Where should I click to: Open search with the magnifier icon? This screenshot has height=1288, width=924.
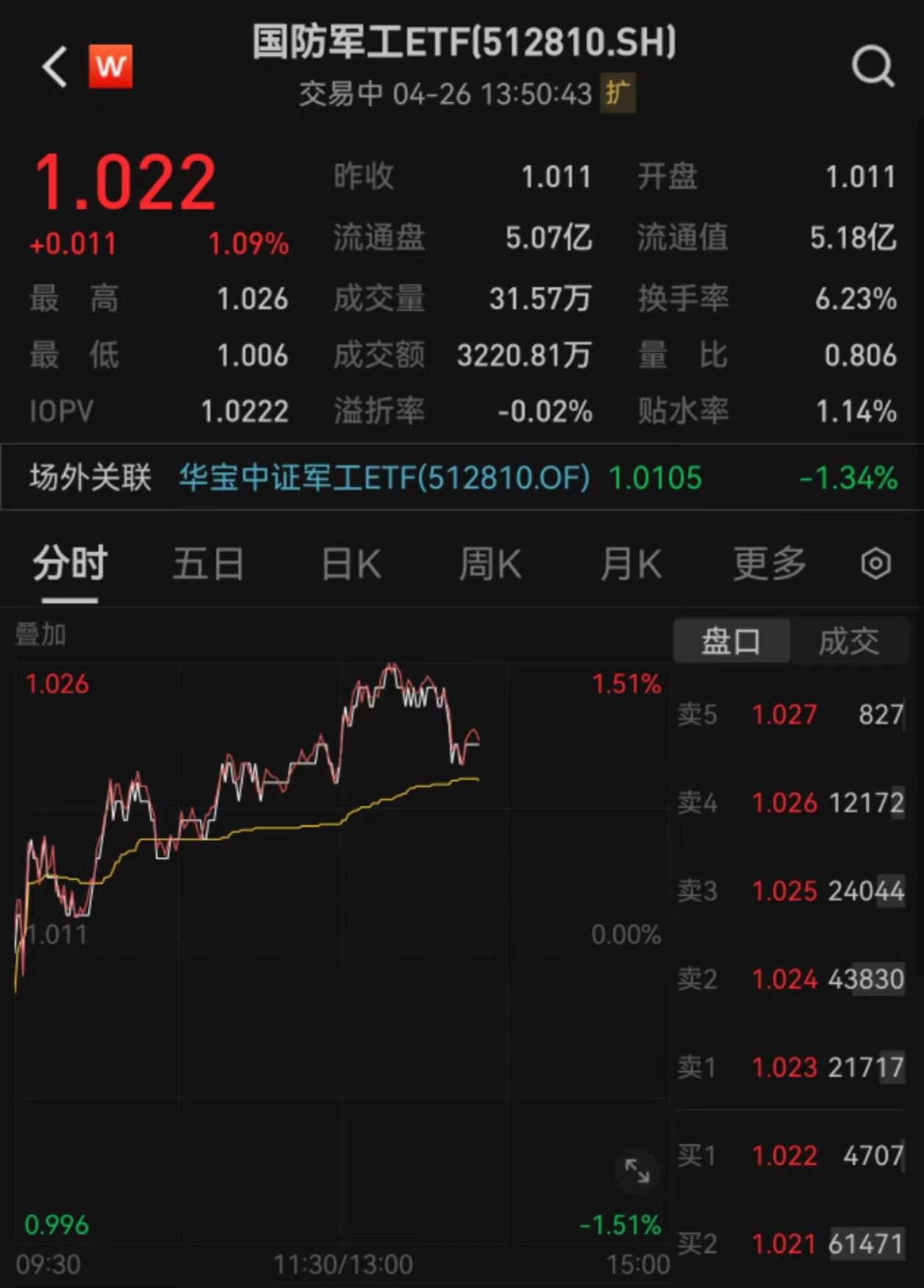(x=873, y=66)
